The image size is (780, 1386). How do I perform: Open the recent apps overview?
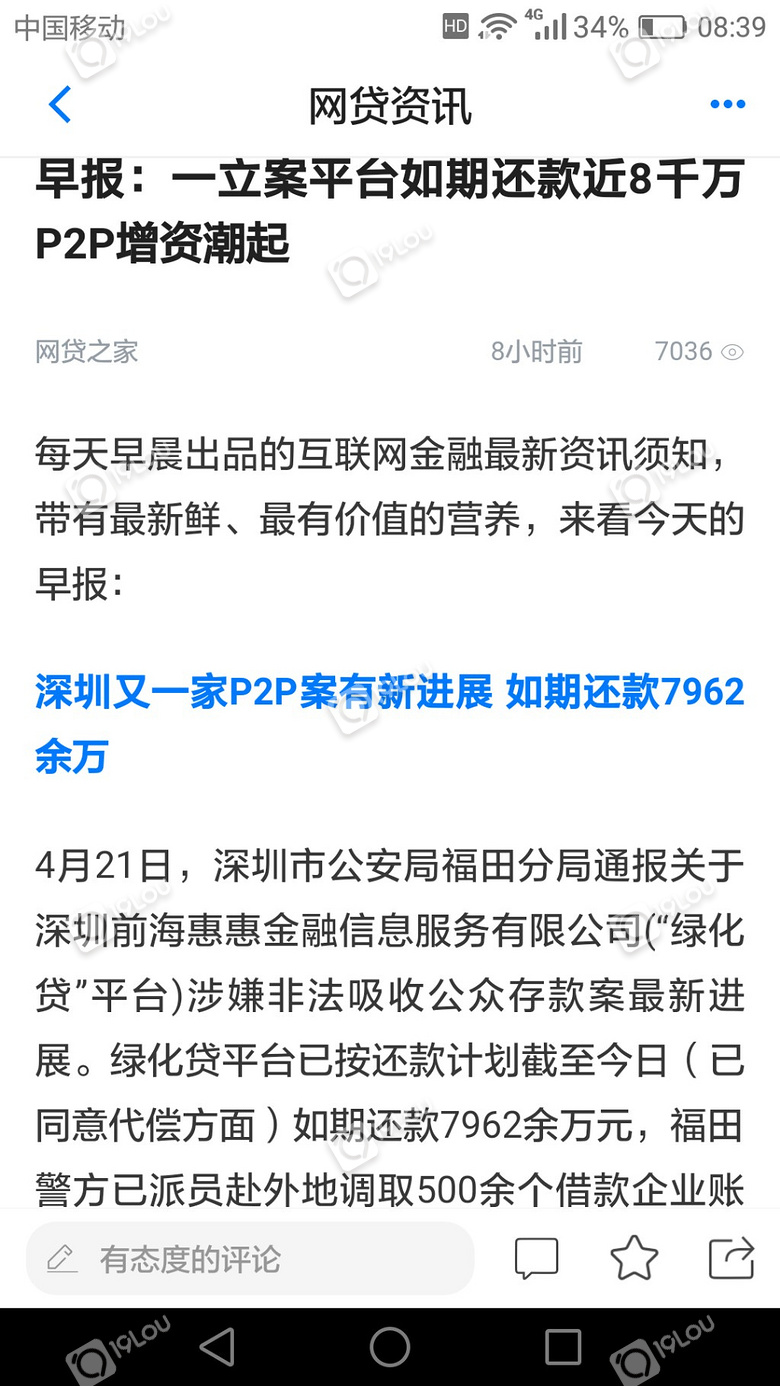[563, 1347]
